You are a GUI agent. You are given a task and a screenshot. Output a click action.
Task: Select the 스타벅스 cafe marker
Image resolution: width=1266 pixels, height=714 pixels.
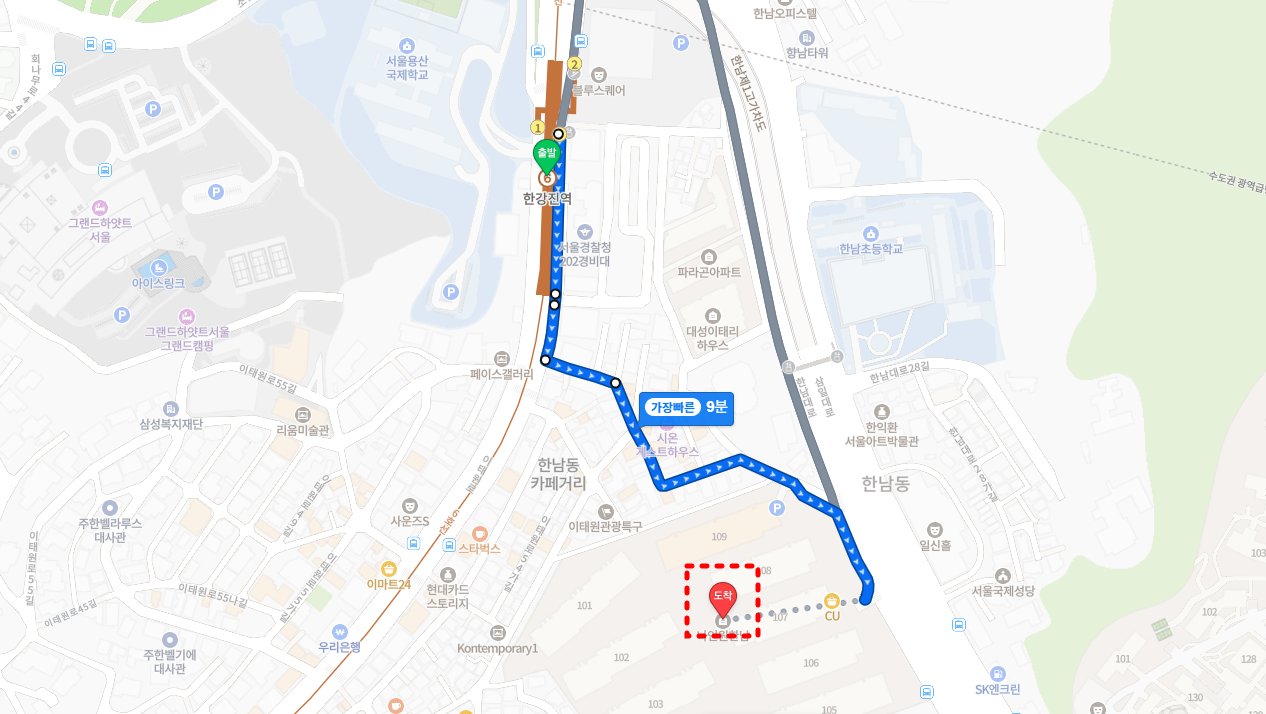(479, 534)
